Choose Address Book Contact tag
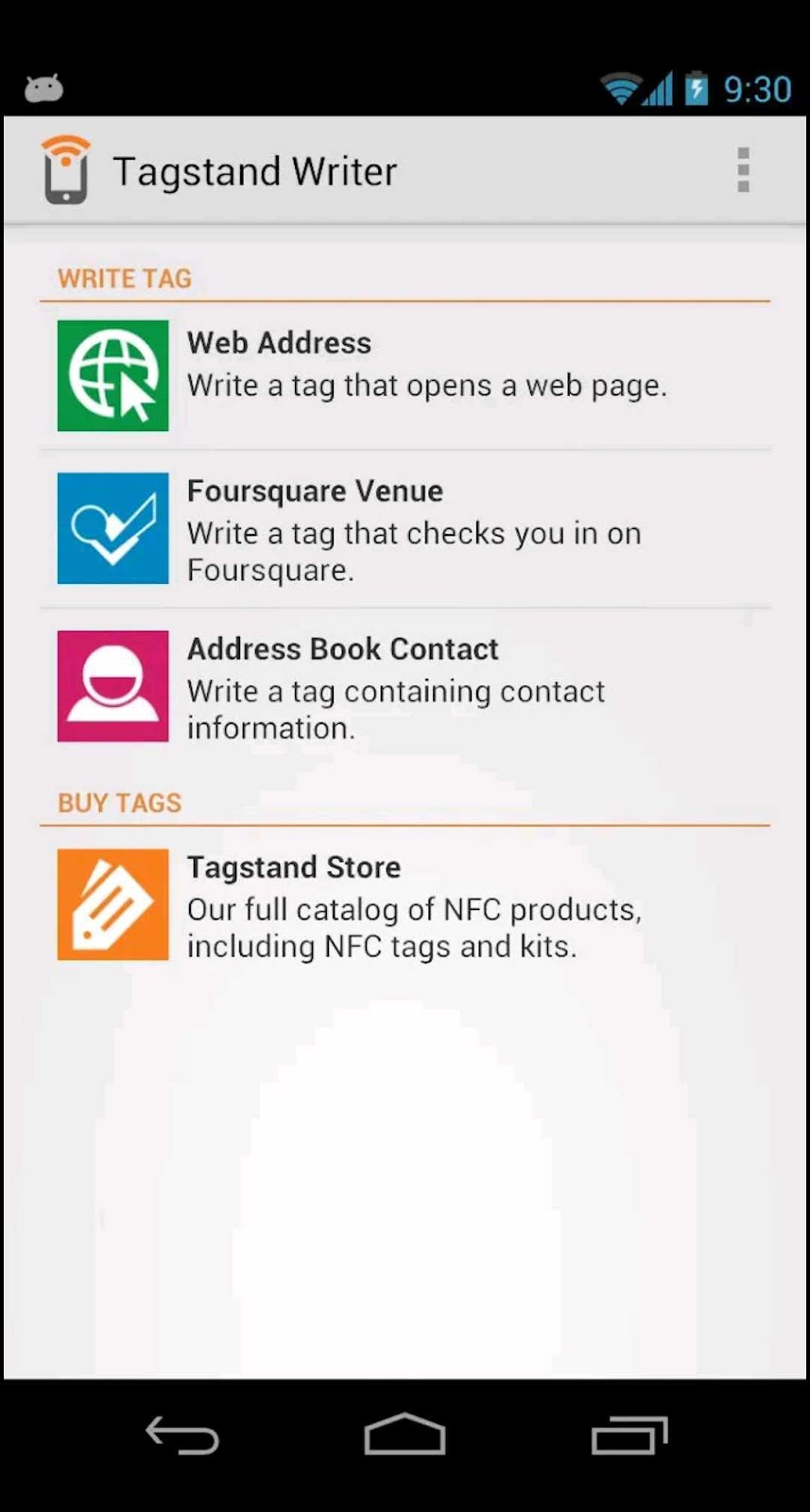Image resolution: width=810 pixels, height=1512 pixels. 405,687
